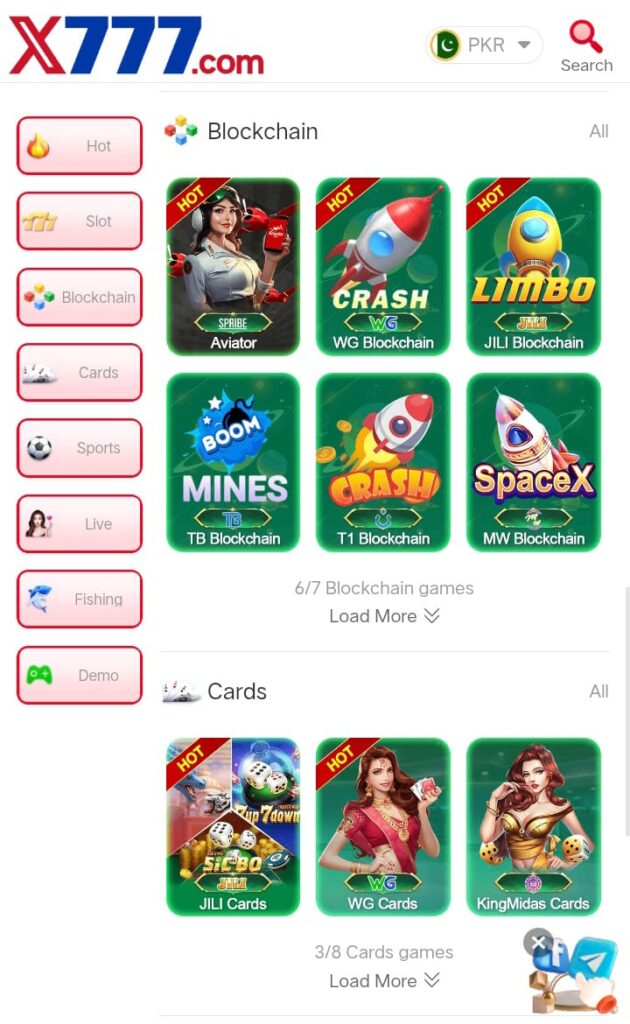Open the WG Blockchain Crash game
The height and width of the screenshot is (1024, 630).
tap(383, 266)
